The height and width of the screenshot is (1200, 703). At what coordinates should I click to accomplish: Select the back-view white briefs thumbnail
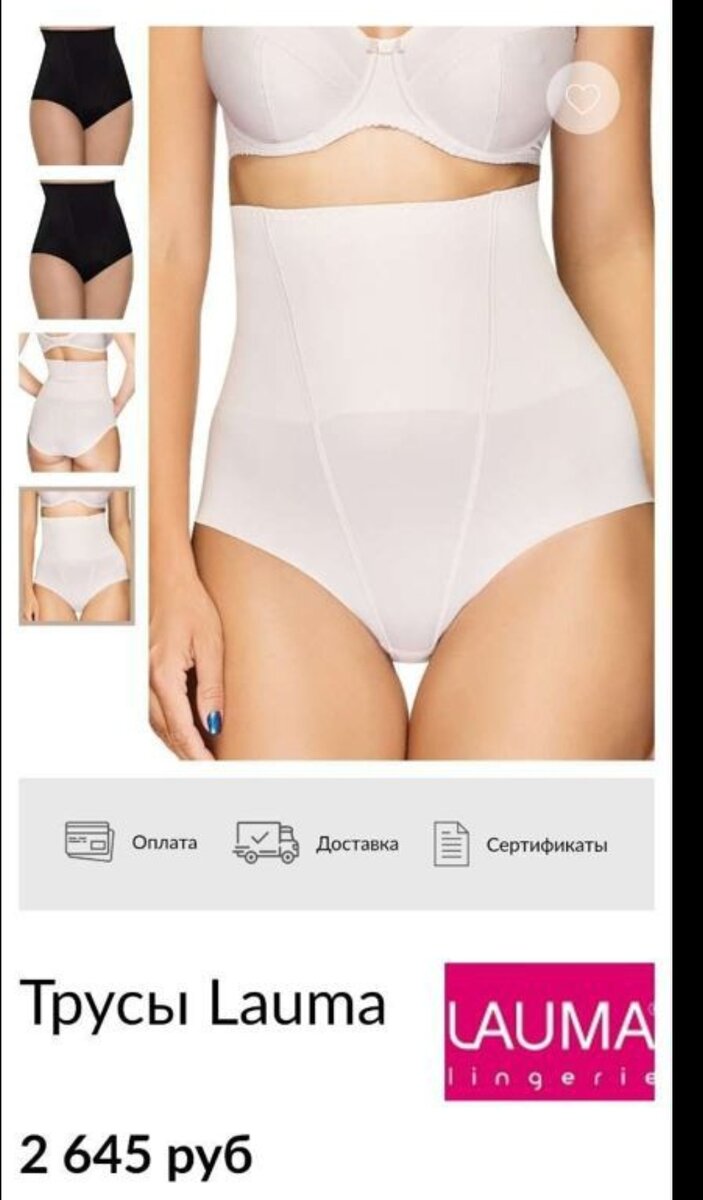click(x=77, y=402)
